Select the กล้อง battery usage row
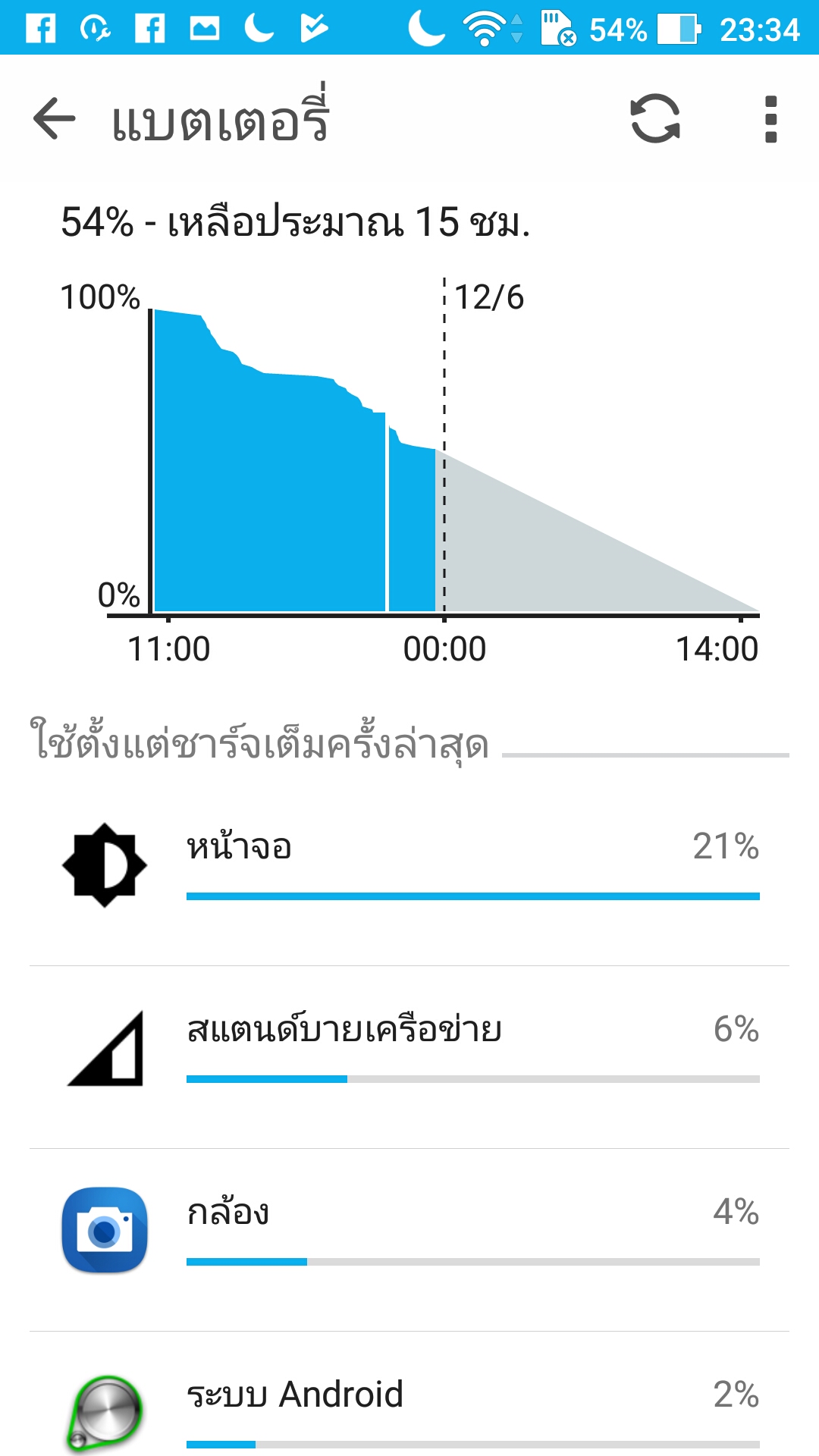Viewport: 819px width, 1456px height. (x=409, y=1240)
